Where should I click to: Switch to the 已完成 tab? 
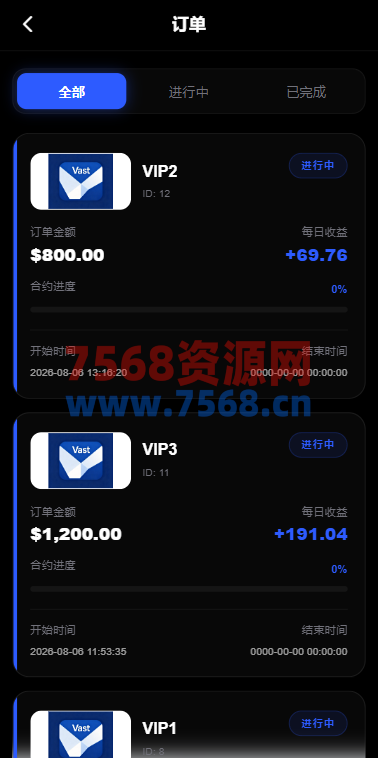coord(306,91)
